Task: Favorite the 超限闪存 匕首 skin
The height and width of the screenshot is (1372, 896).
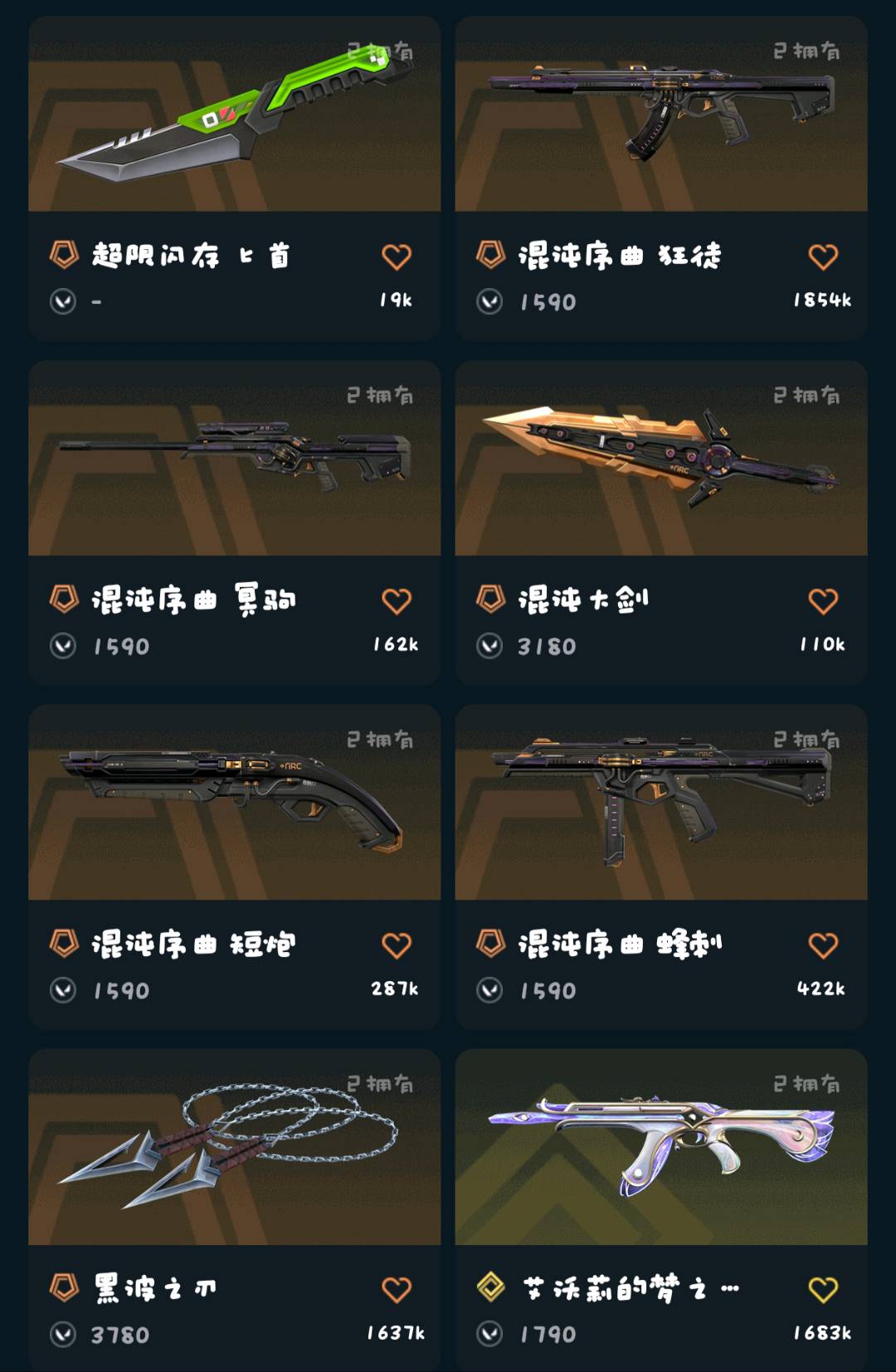Action: point(397,257)
